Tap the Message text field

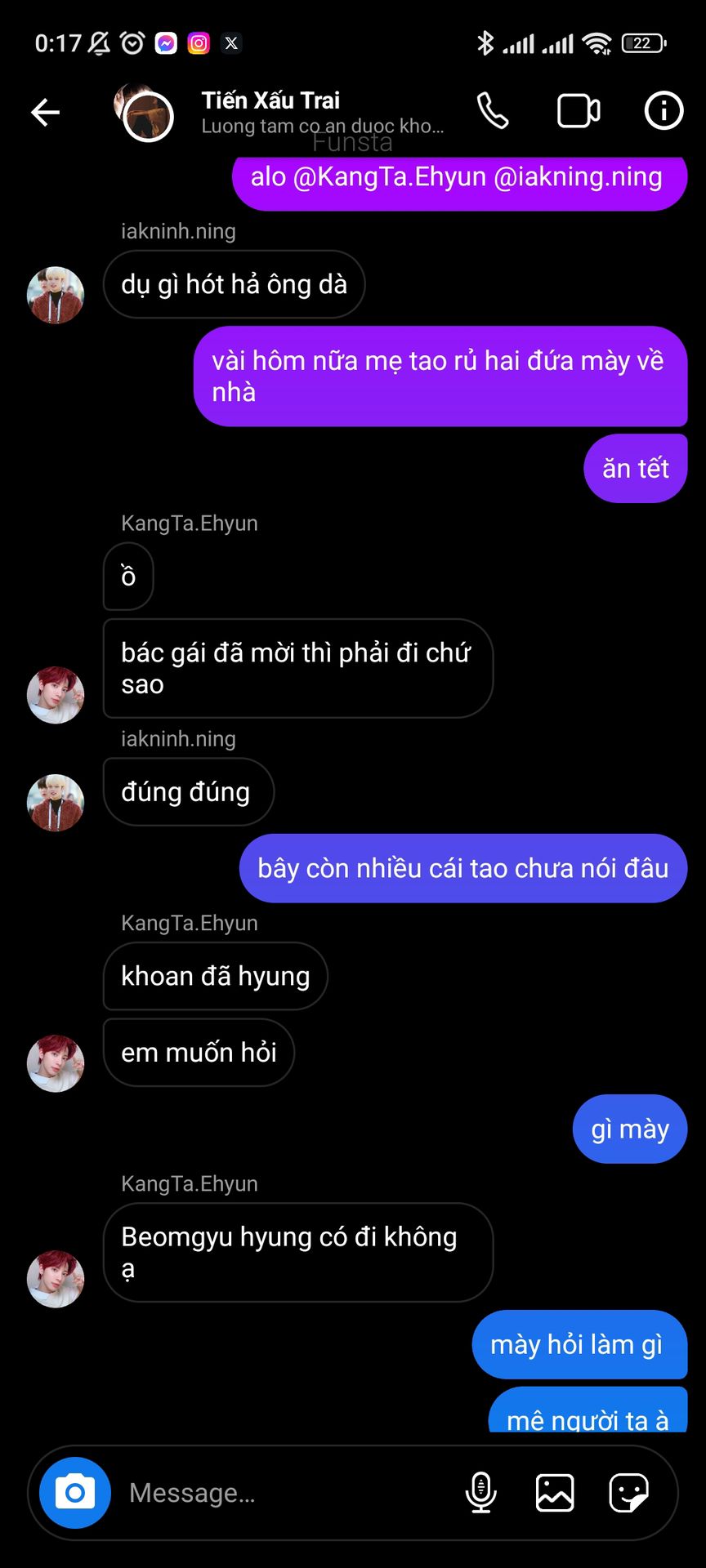[286, 1493]
